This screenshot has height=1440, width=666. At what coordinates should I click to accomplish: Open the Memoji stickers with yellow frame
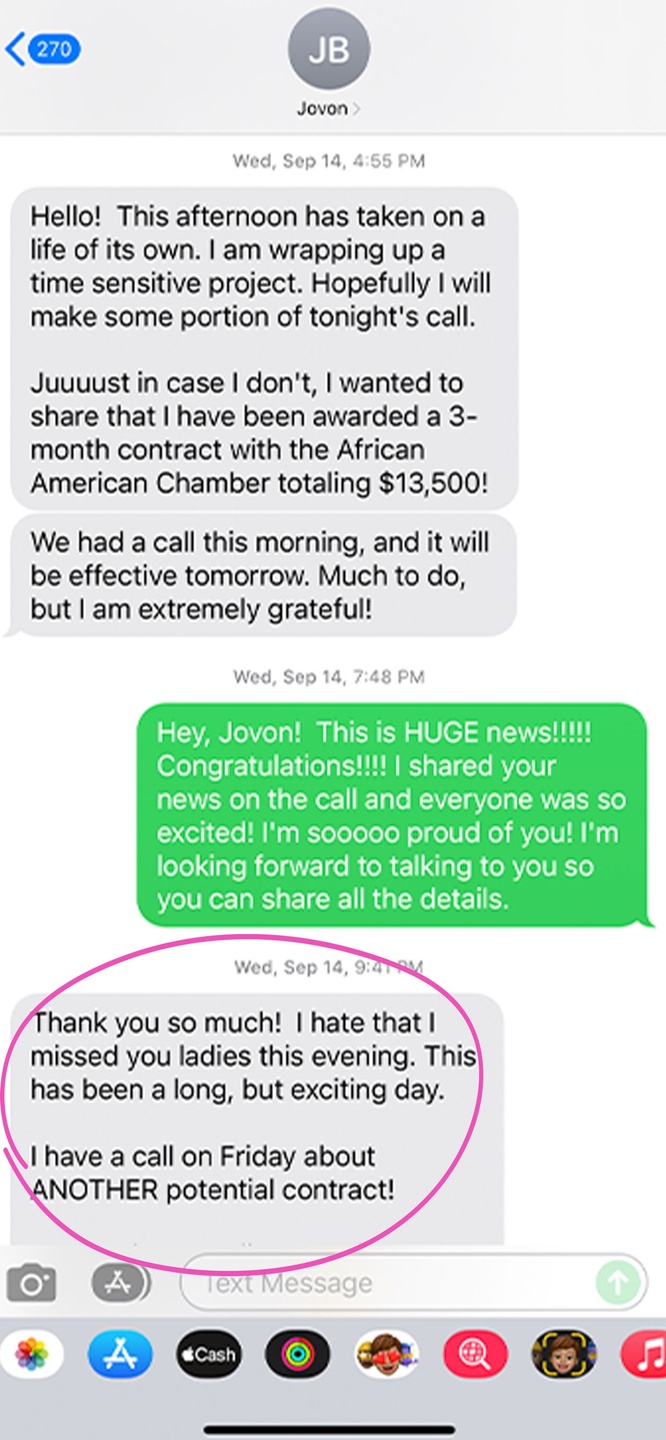[564, 1355]
